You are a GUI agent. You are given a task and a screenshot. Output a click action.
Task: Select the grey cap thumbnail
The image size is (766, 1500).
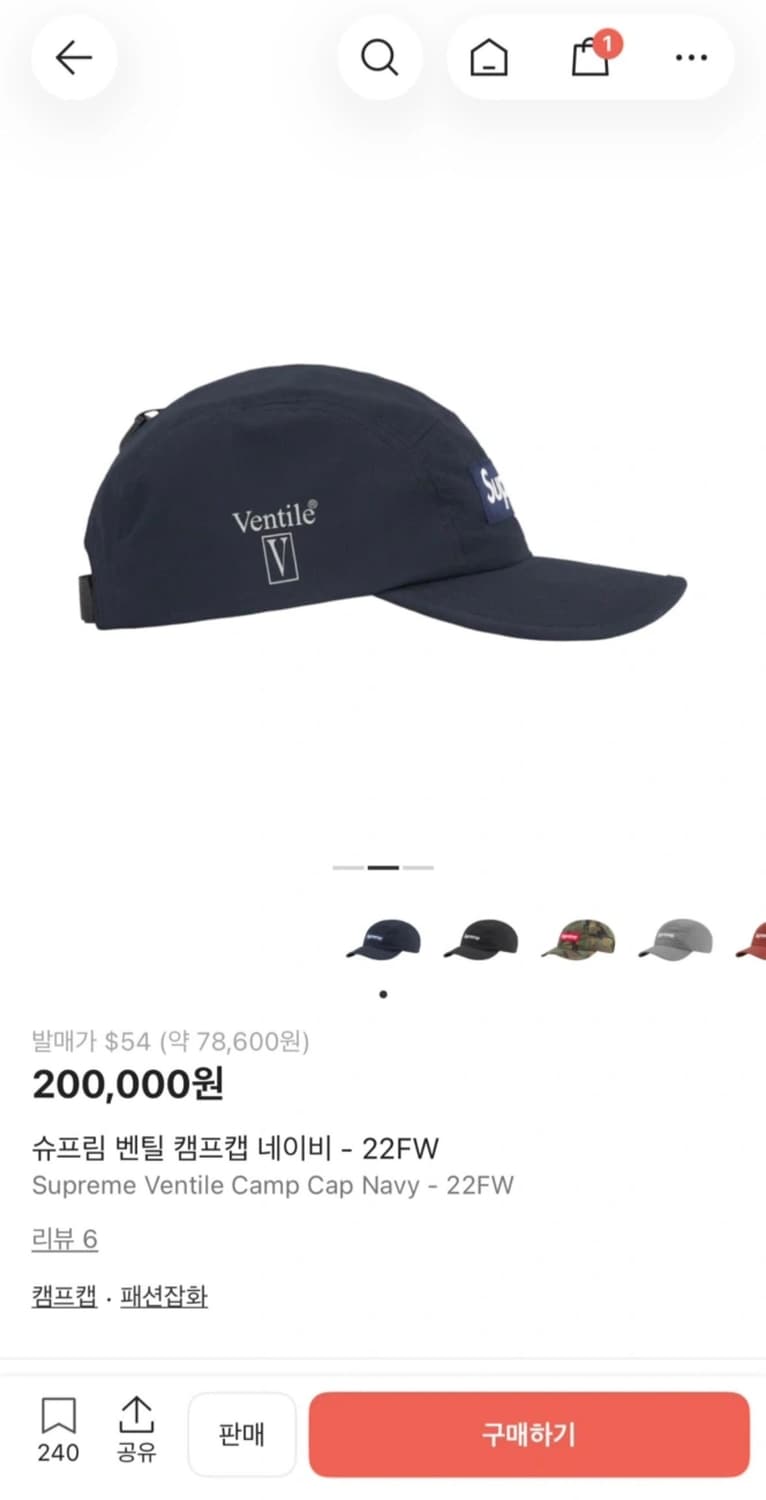tap(677, 938)
